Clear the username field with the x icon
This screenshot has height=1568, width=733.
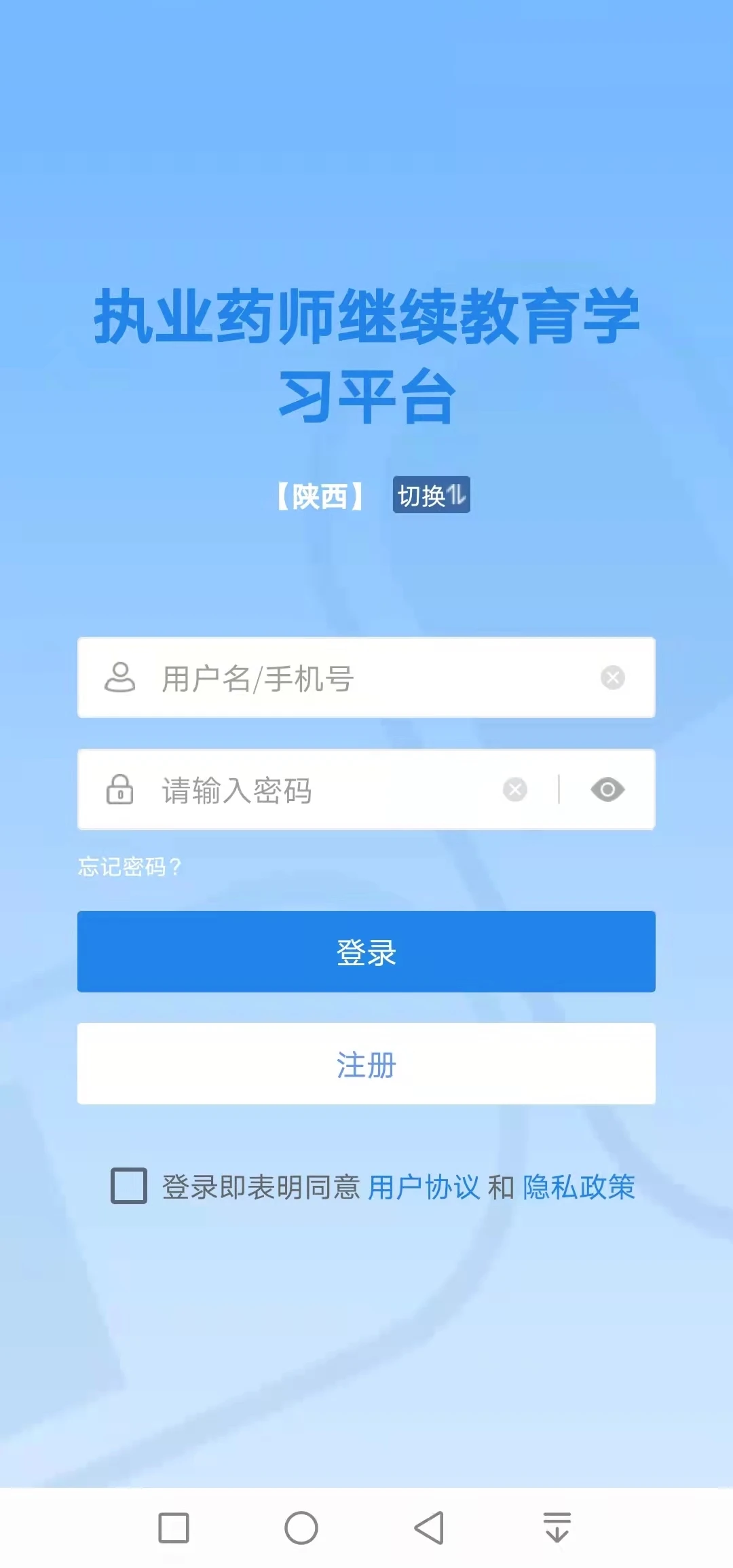click(613, 677)
